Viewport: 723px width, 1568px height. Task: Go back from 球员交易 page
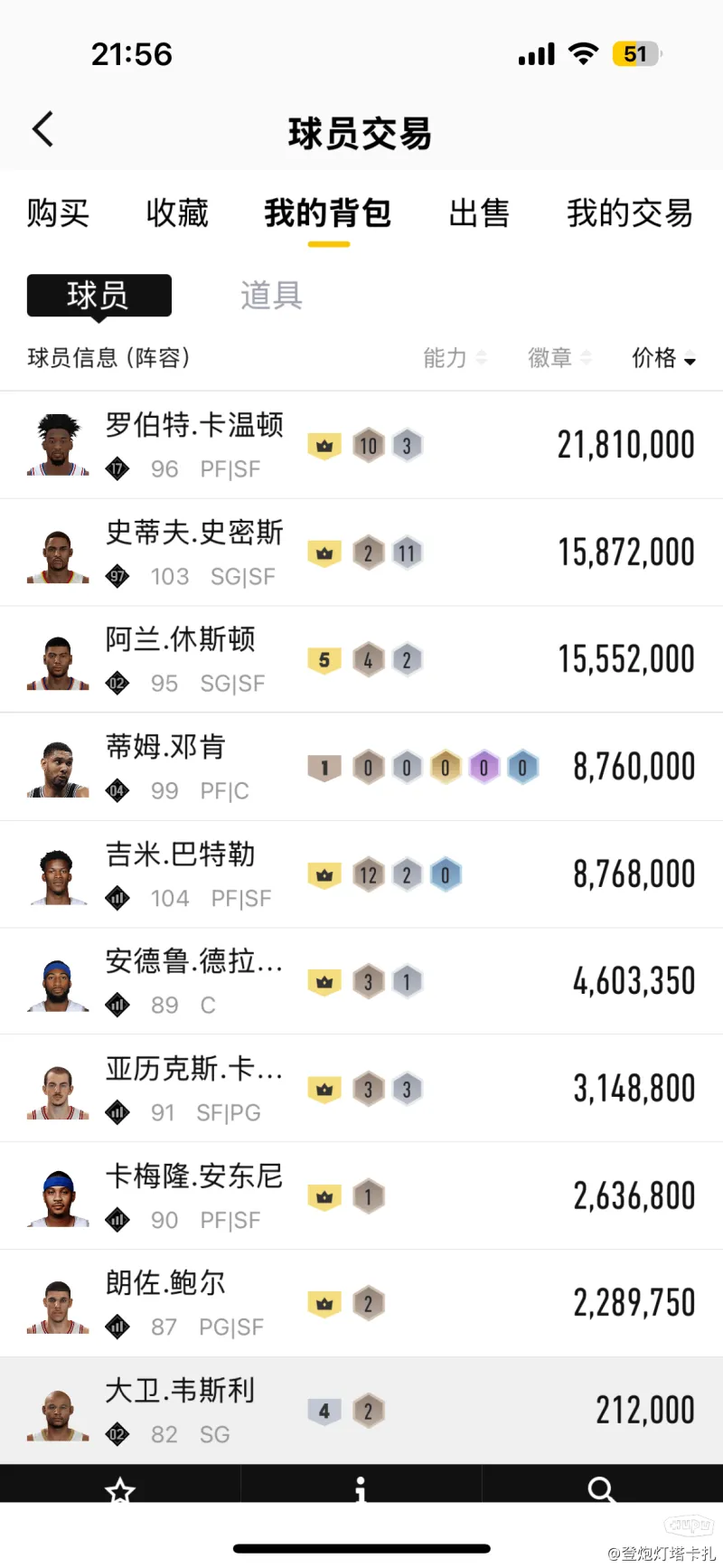43,129
